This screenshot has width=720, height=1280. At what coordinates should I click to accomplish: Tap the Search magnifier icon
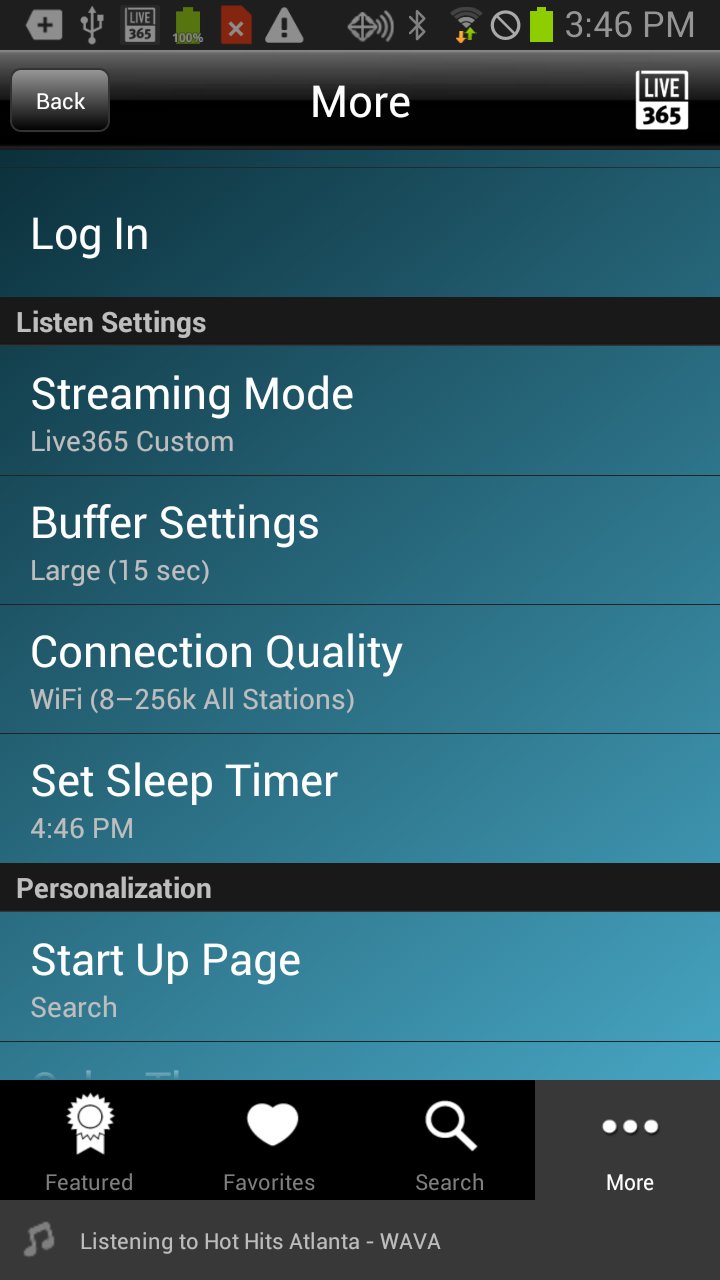[449, 1124]
